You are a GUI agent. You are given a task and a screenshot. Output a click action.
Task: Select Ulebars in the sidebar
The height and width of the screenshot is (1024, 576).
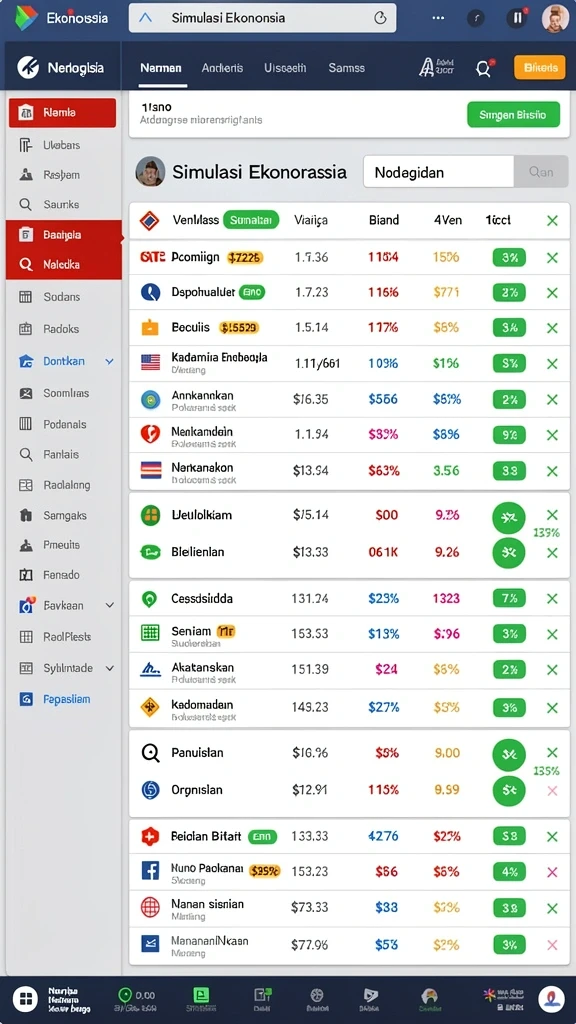(x=63, y=145)
